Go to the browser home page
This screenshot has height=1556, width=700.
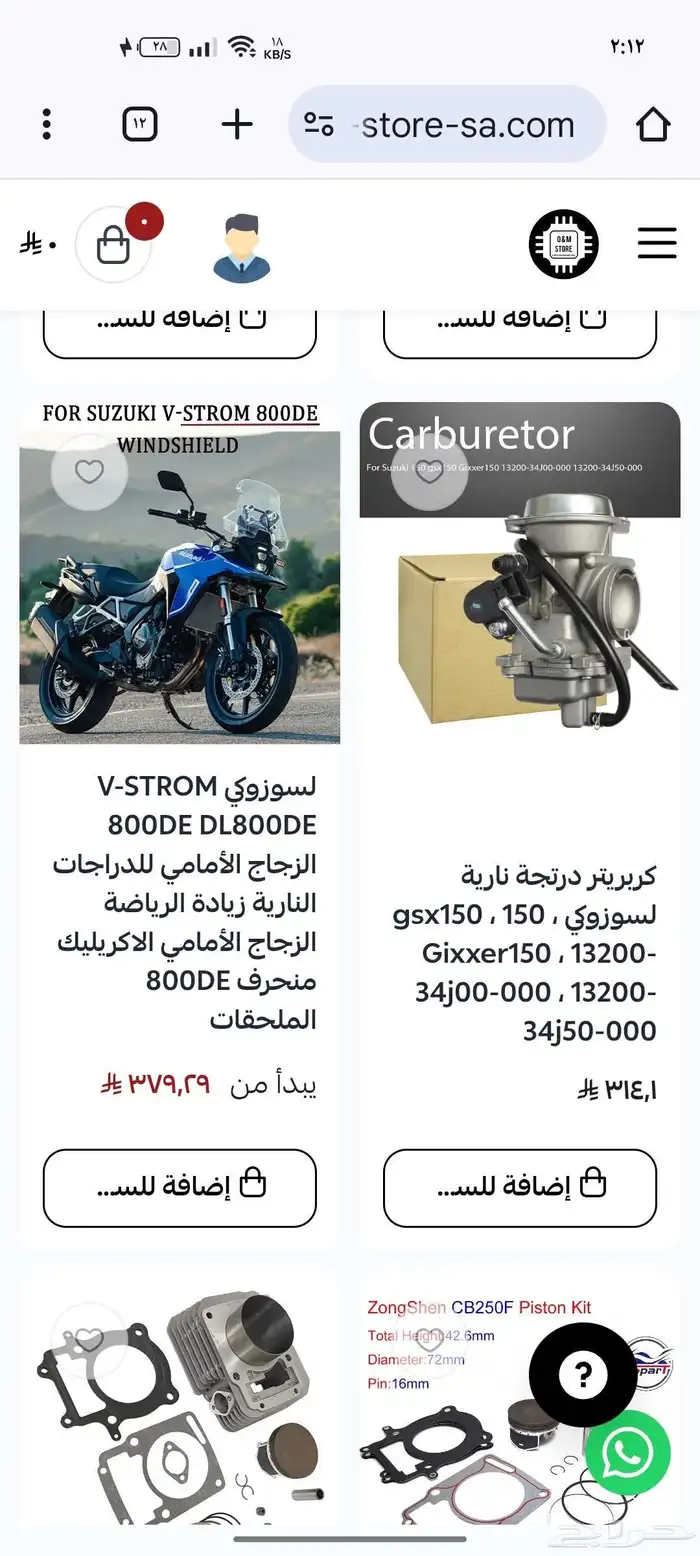[x=653, y=125]
